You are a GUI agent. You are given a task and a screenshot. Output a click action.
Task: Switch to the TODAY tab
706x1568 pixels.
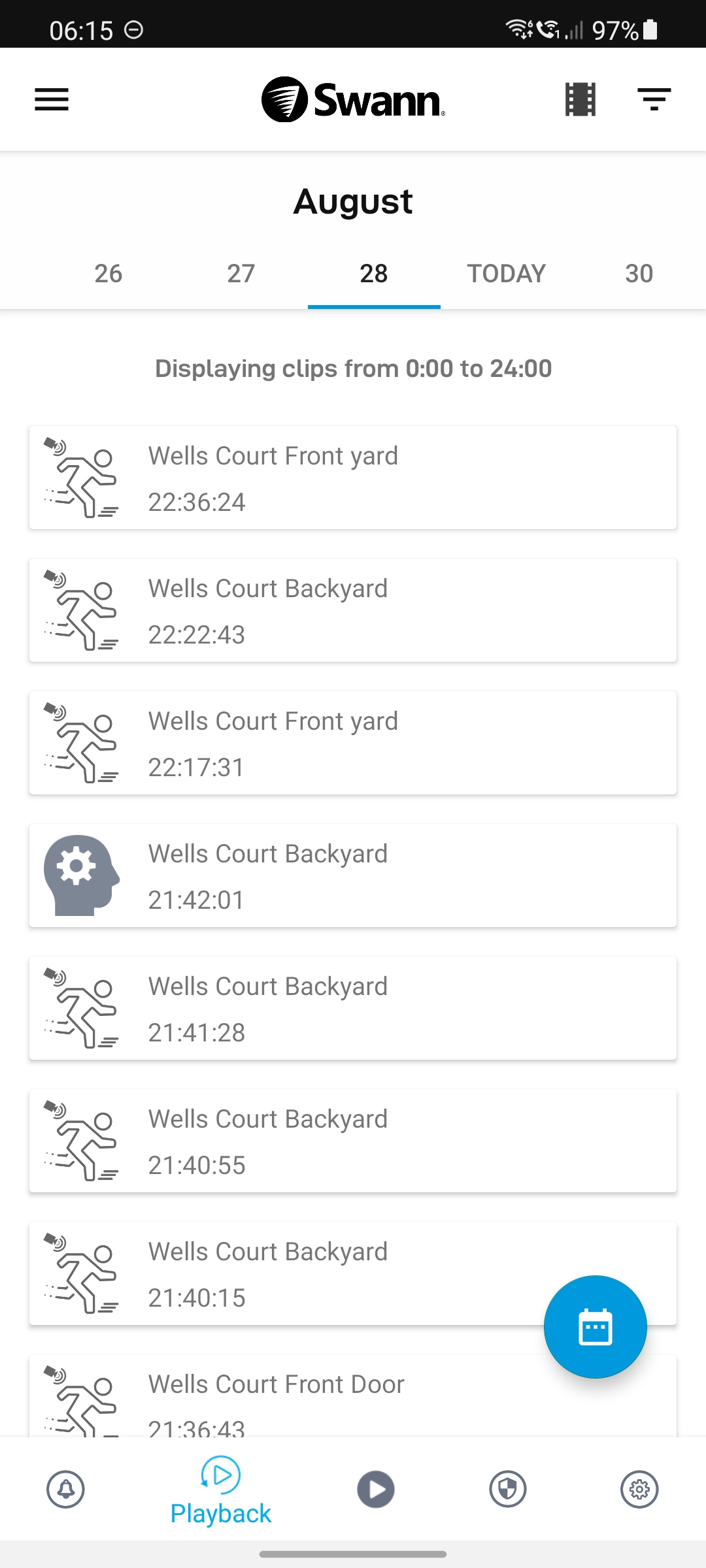(507, 274)
